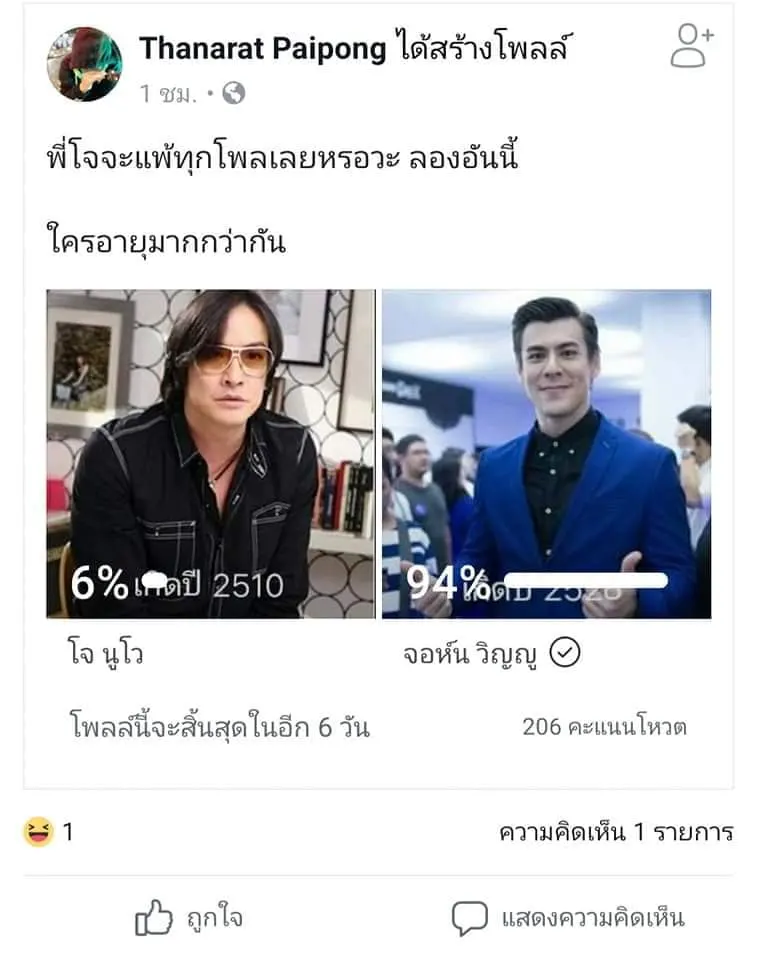Viewport: 757px width, 960px height.
Task: Open the 1 comment (ความคิดเห็น 1 รายการ)
Action: (616, 831)
